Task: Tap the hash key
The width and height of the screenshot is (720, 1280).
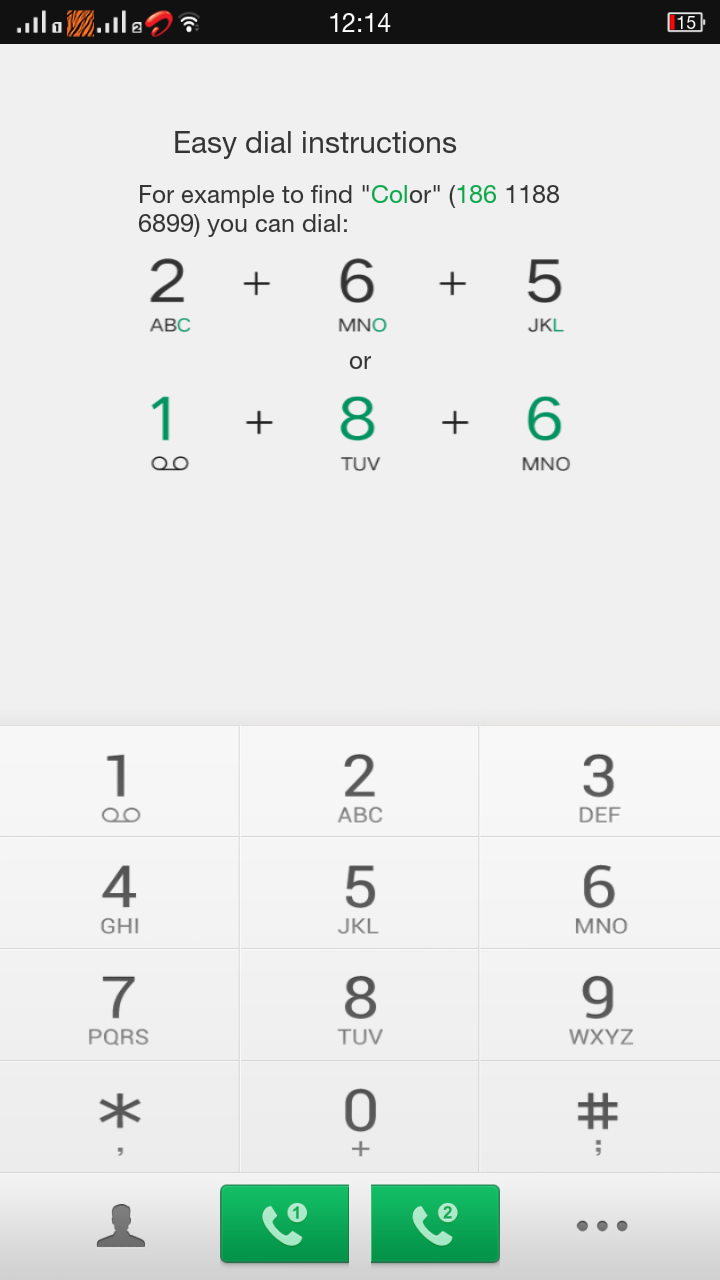Action: point(599,1117)
